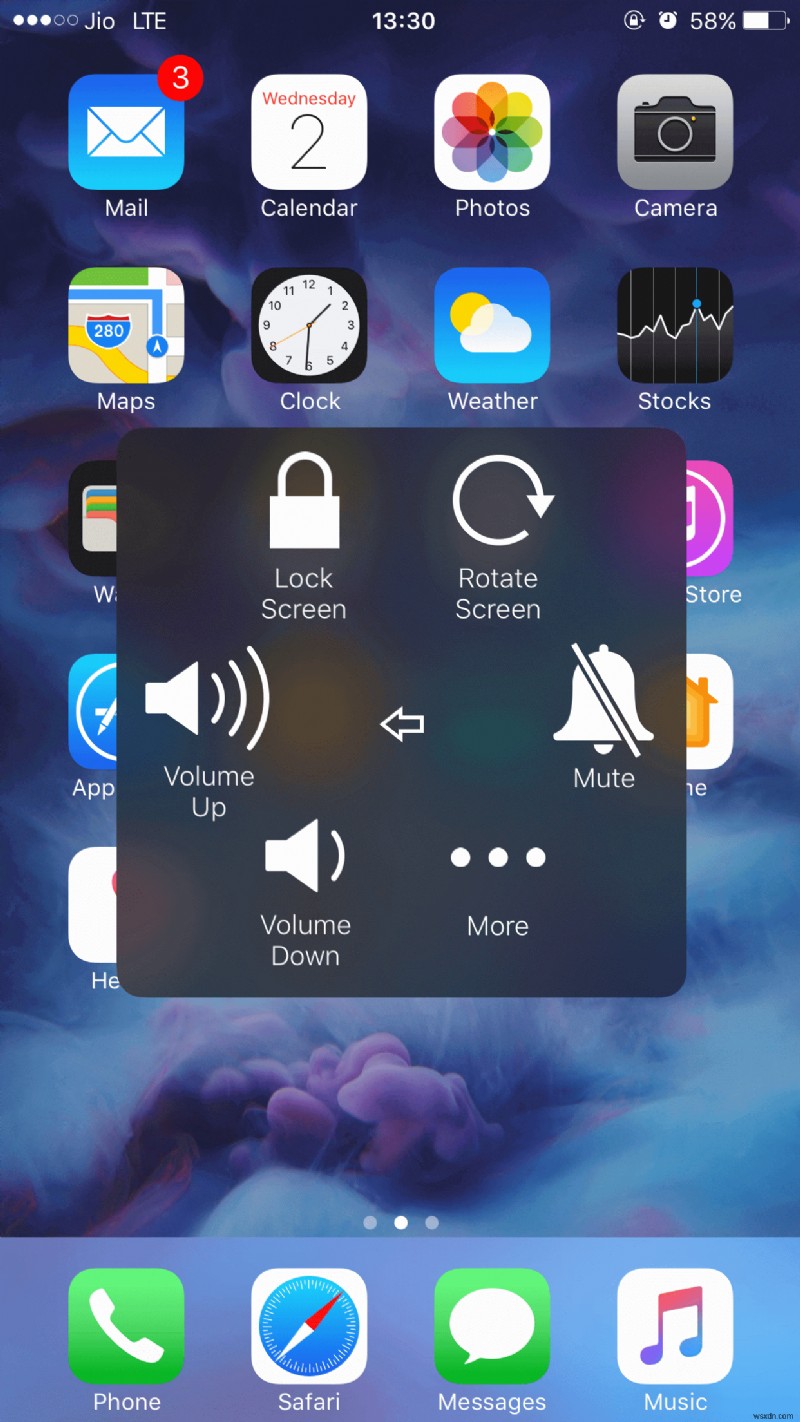Mute the device via AssistiveTouch
The height and width of the screenshot is (1422, 800).
pyautogui.click(x=604, y=700)
